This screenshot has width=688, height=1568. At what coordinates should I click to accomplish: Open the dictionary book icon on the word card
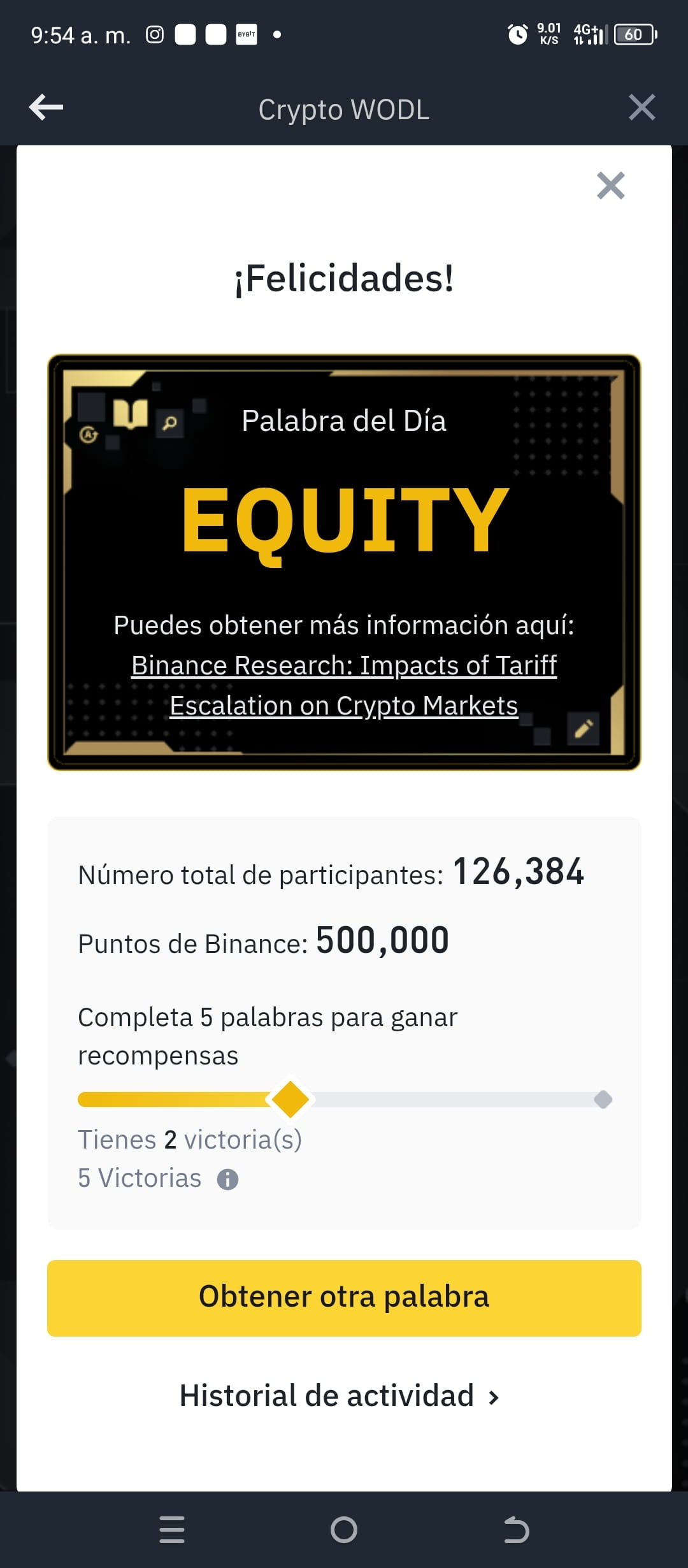point(131,414)
